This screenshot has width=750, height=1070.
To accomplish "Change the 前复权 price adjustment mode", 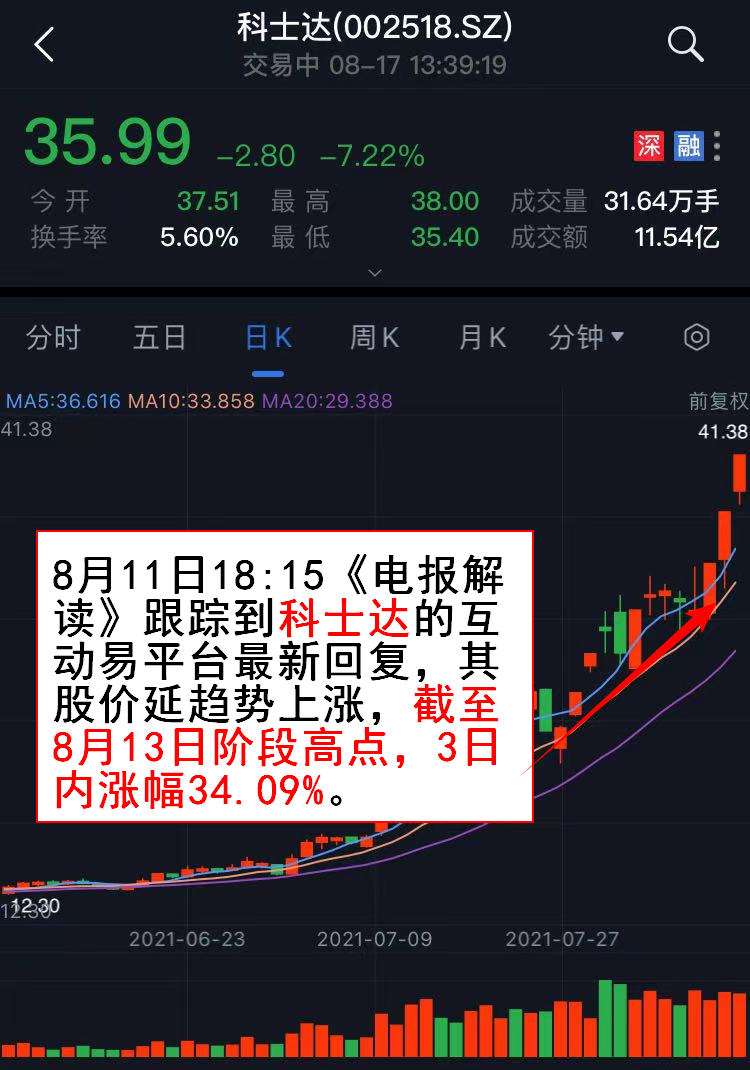I will click(x=718, y=401).
